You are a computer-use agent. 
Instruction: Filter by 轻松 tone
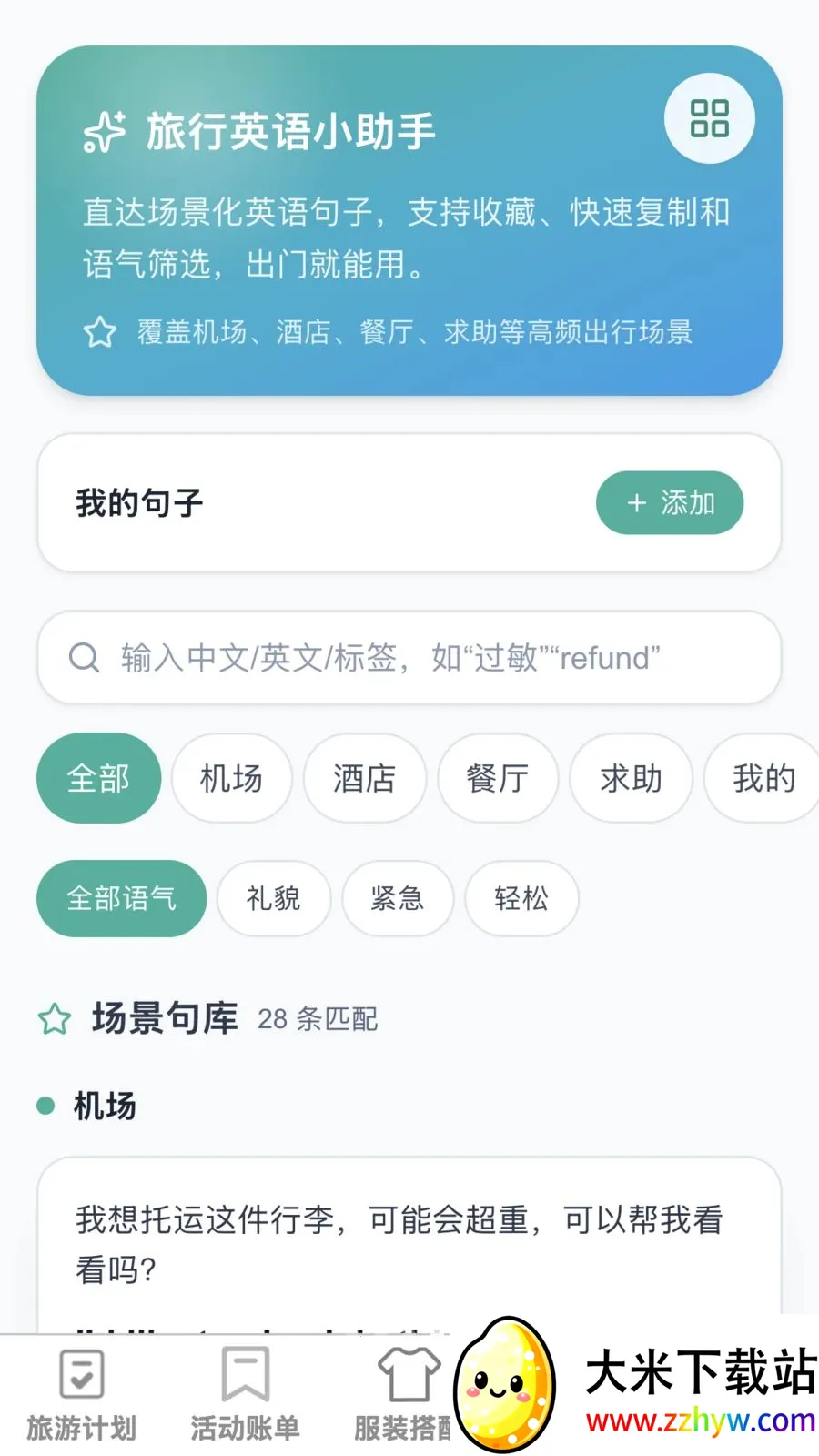click(521, 898)
